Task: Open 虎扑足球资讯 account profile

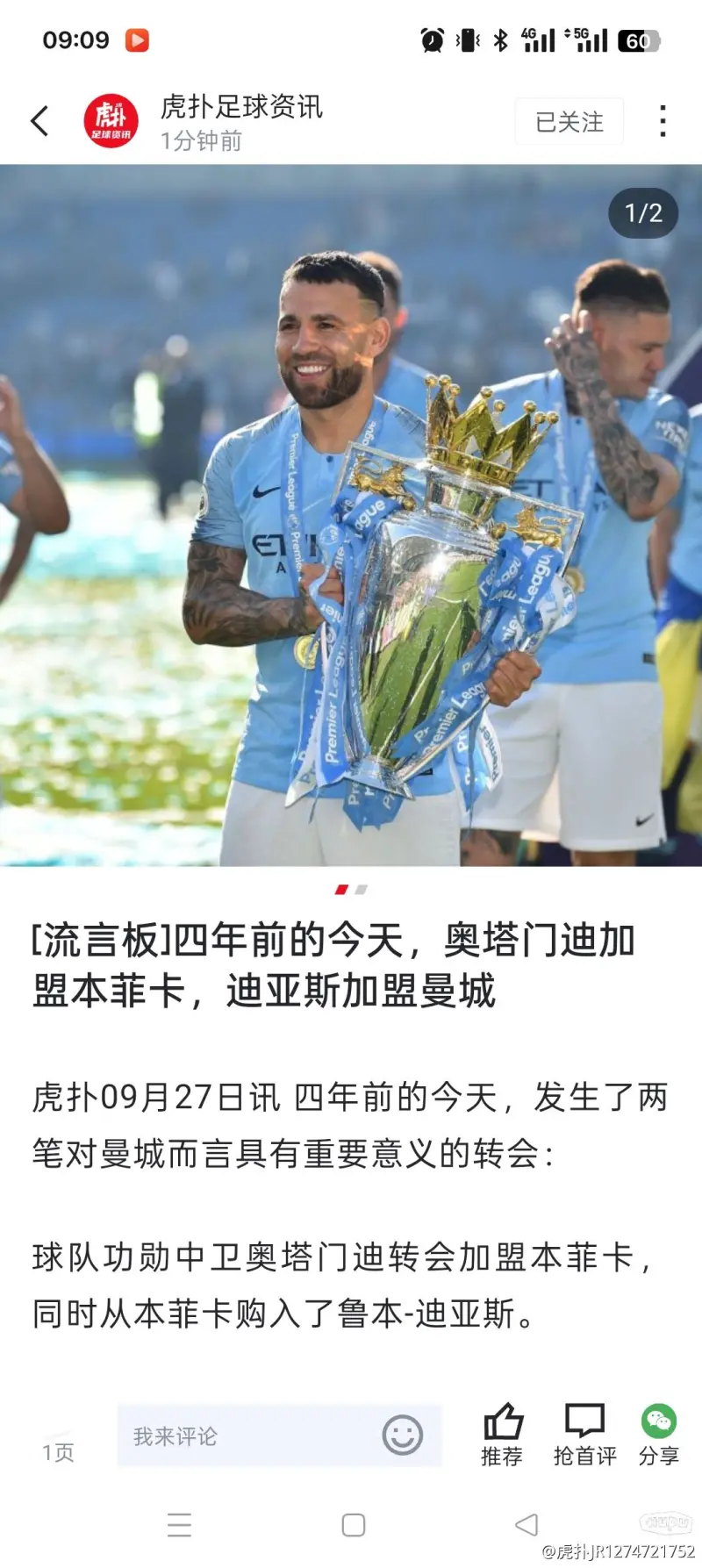Action: tap(111, 121)
